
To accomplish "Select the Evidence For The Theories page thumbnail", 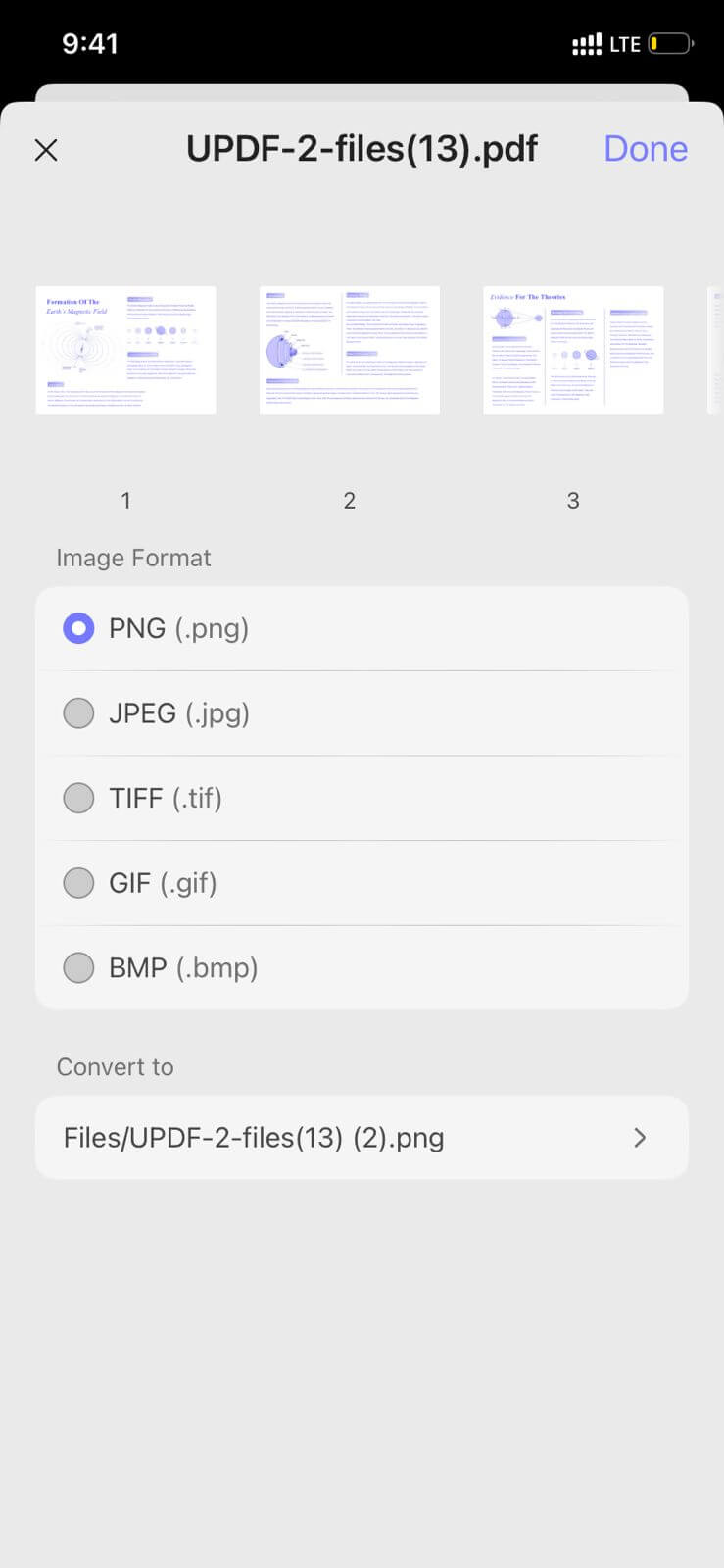I will tap(572, 350).
